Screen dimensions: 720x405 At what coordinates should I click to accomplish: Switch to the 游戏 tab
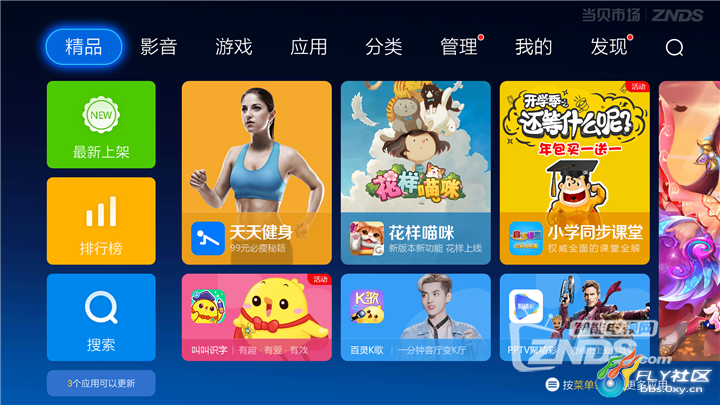[233, 47]
